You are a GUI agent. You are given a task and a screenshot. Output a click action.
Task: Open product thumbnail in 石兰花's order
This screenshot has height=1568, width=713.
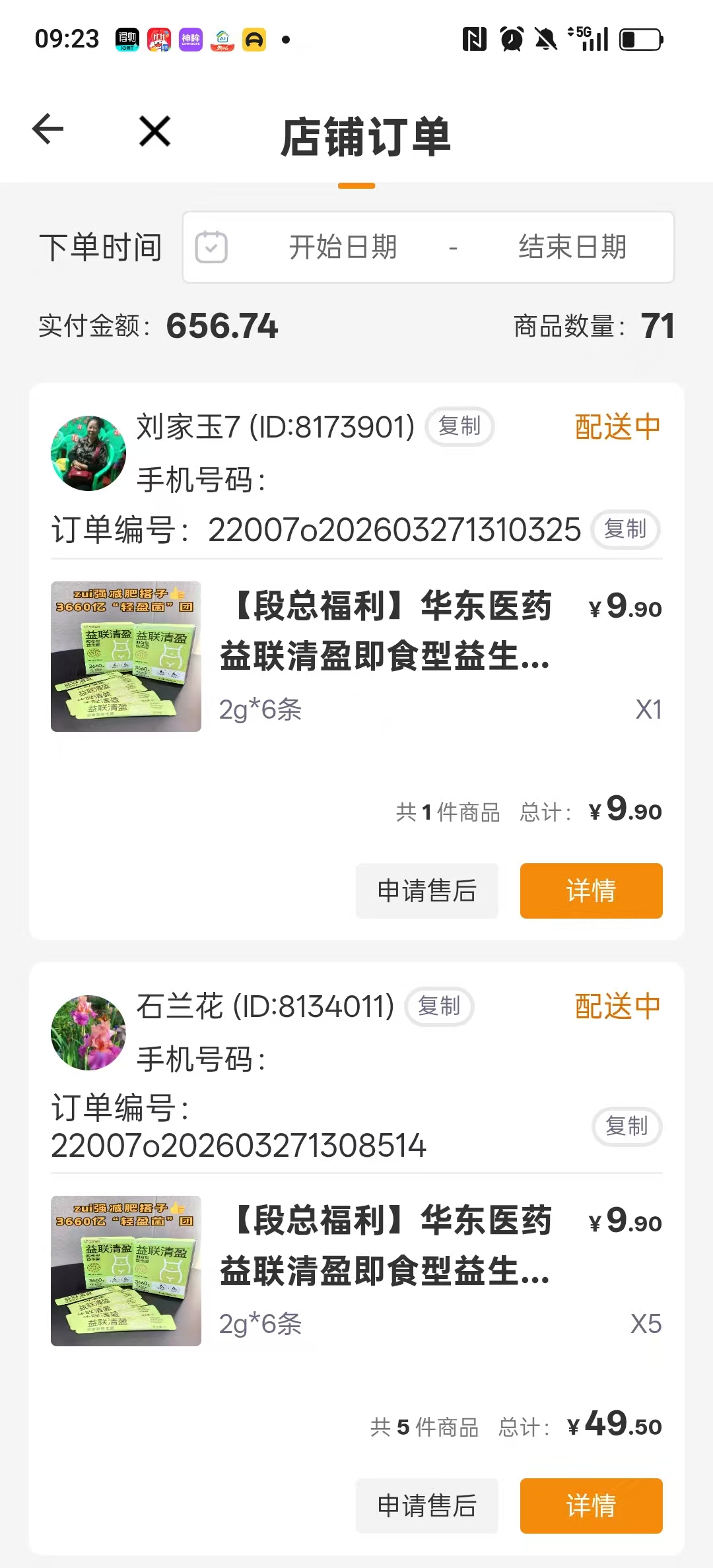click(x=126, y=1271)
